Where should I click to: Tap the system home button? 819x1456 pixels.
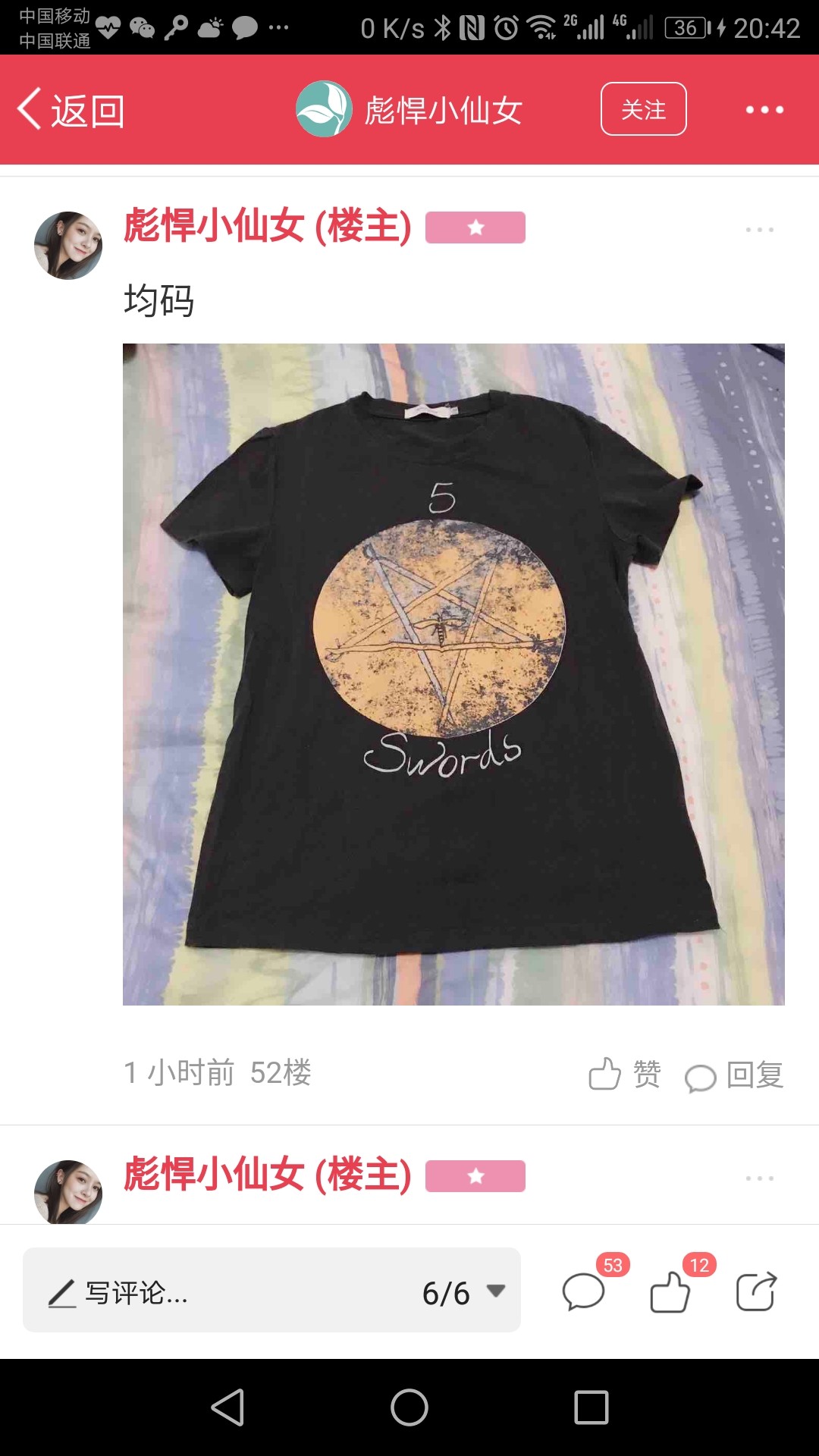(409, 1407)
